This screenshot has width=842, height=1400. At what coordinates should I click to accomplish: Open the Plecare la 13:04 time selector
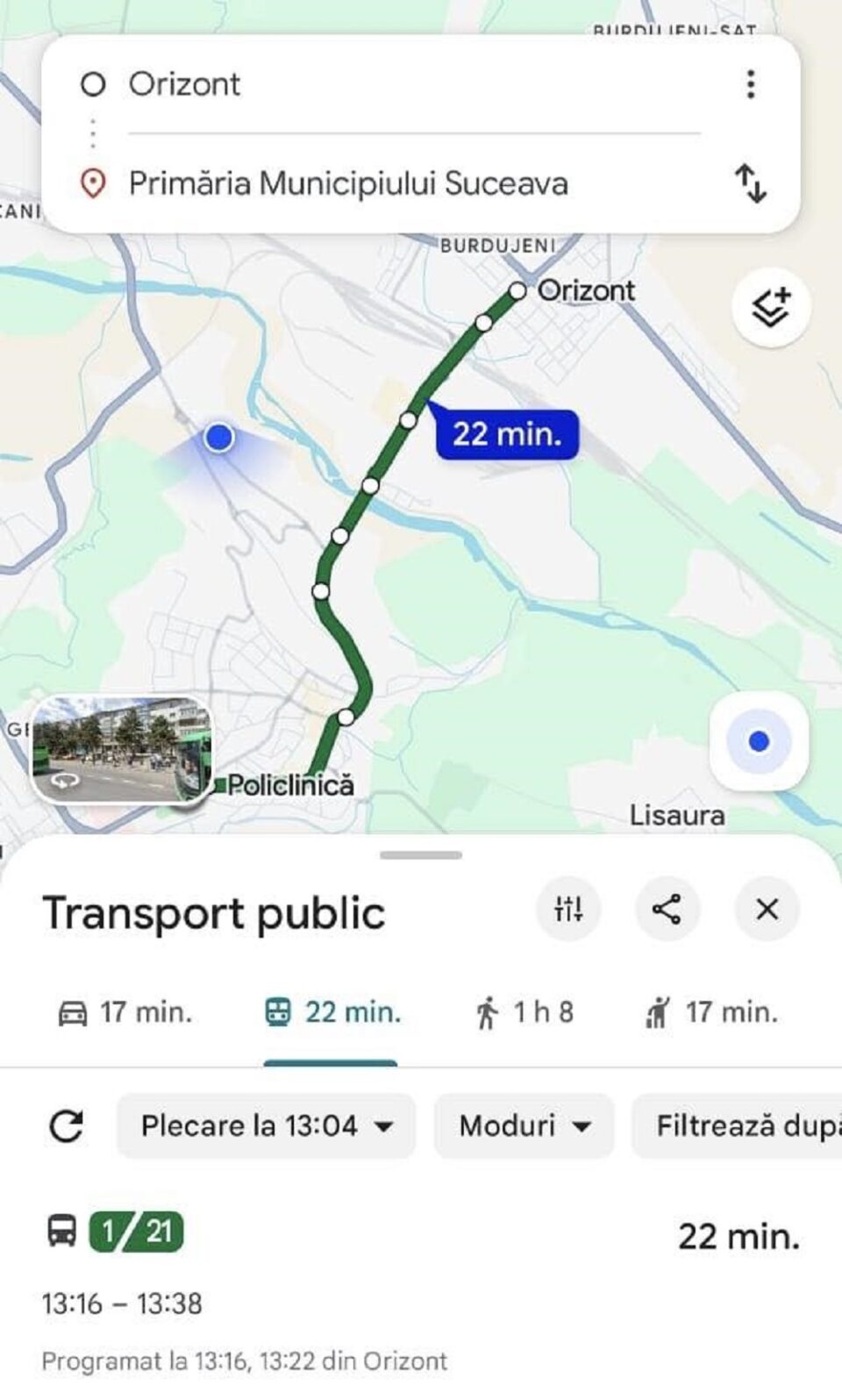265,1126
